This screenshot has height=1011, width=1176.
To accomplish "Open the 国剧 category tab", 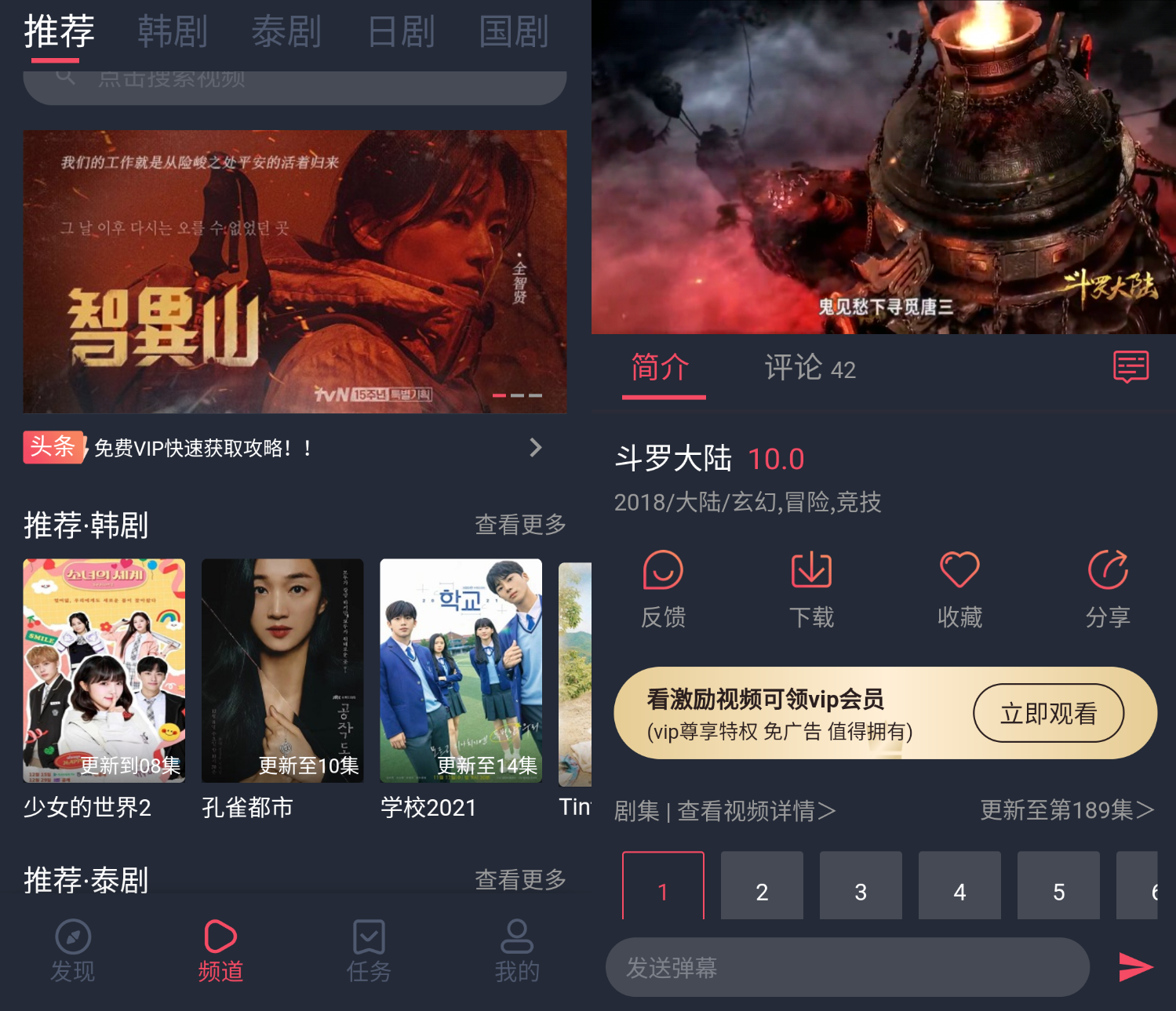I will [x=513, y=32].
